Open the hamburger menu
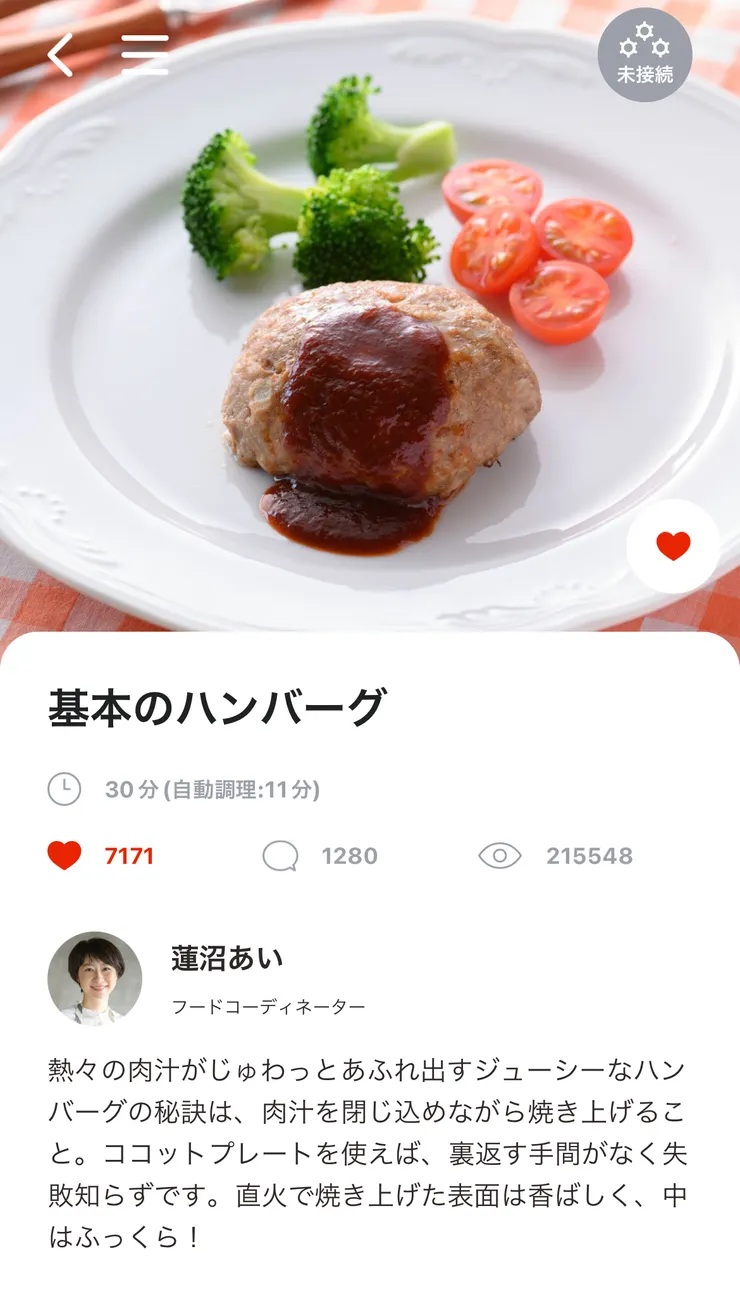This screenshot has width=740, height=1302. [x=145, y=55]
